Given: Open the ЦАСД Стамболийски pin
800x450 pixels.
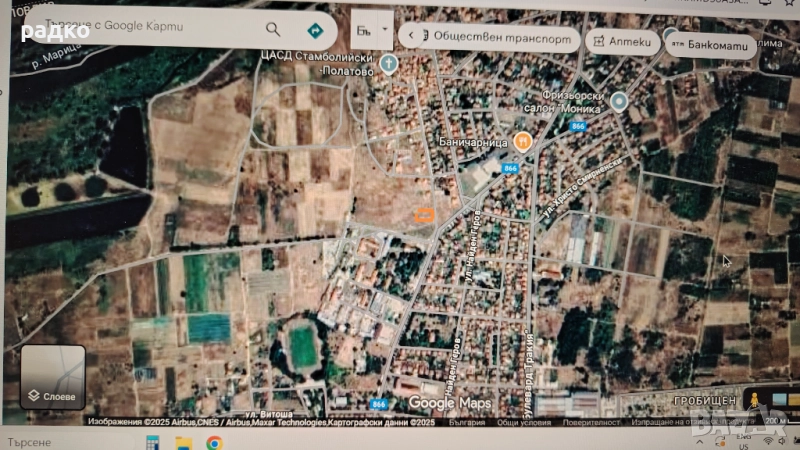Looking at the screenshot, I should coord(390,64).
